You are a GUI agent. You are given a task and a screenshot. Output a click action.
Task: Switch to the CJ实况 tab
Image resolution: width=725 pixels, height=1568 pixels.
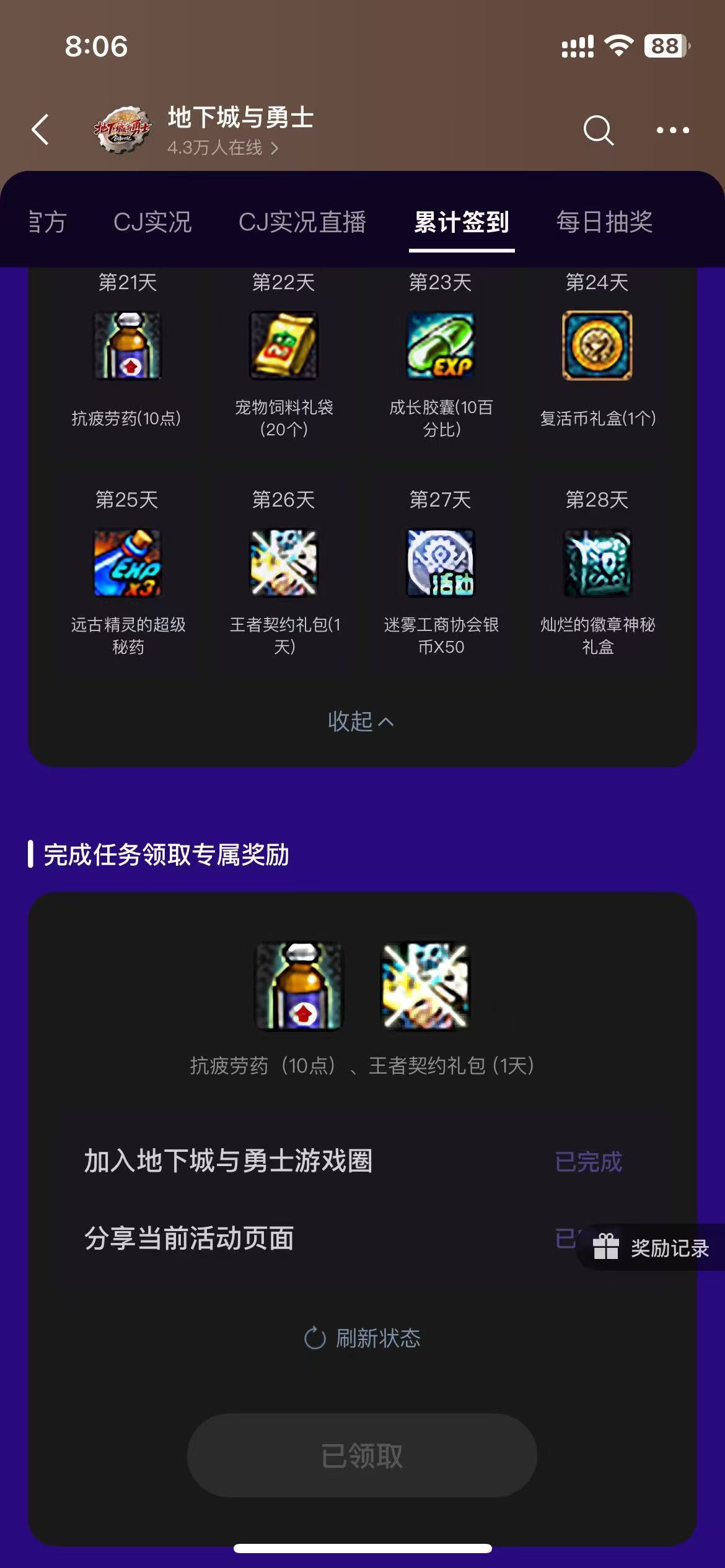tap(152, 222)
